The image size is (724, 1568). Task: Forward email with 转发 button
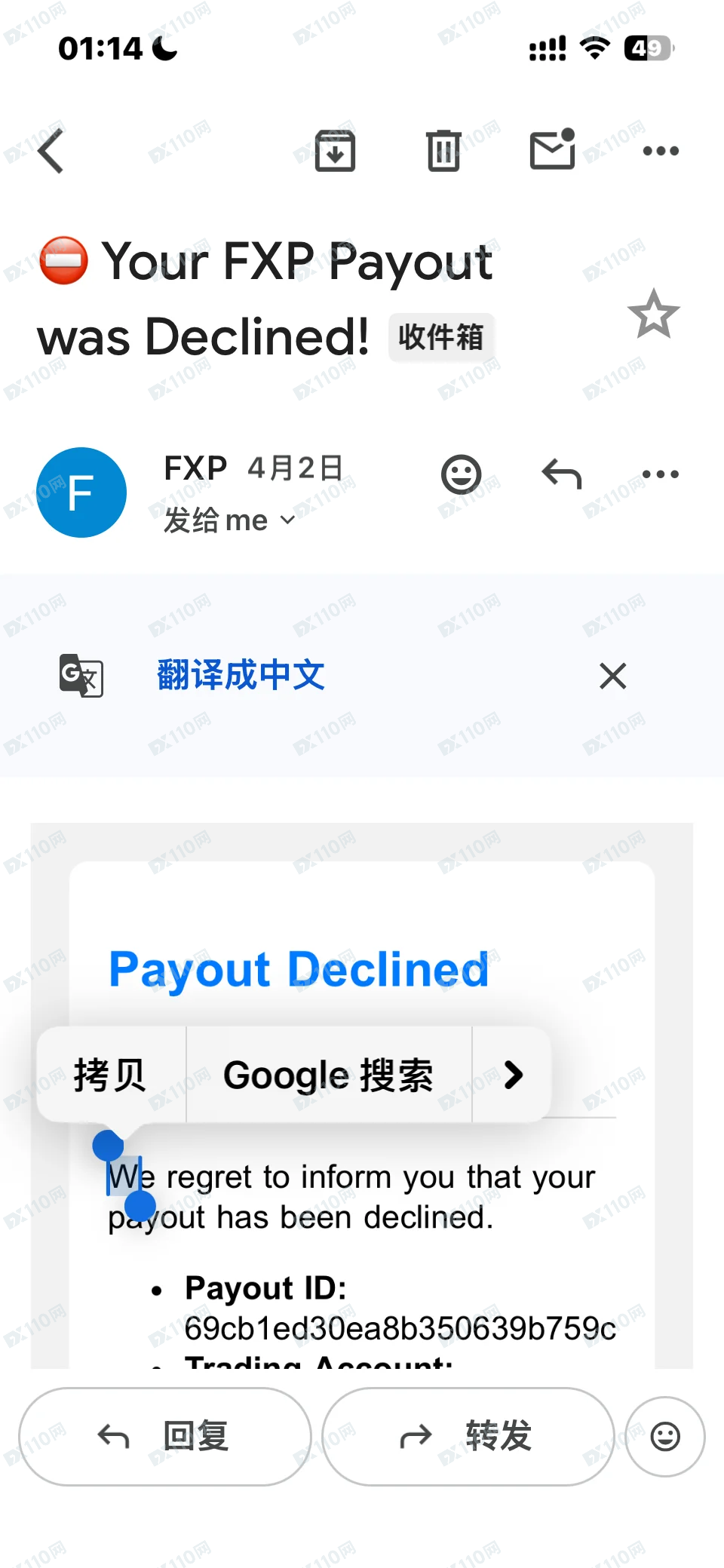[468, 1436]
